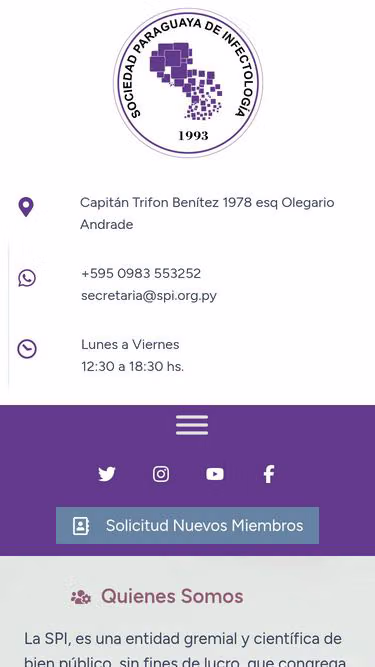375x667 pixels.
Task: Call the +595 0983 553252 number
Action: point(141,273)
